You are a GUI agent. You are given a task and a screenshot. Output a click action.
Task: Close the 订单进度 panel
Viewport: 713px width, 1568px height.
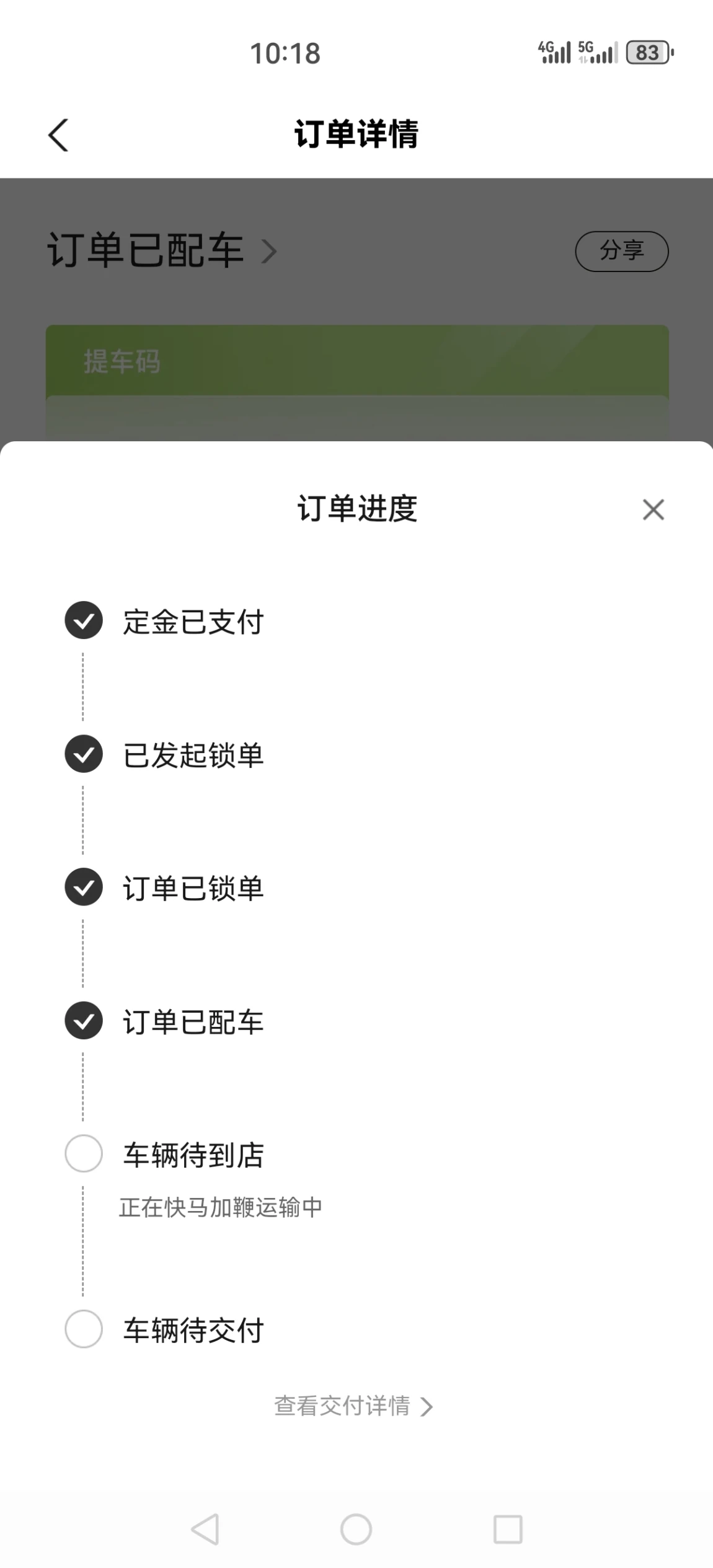point(653,509)
